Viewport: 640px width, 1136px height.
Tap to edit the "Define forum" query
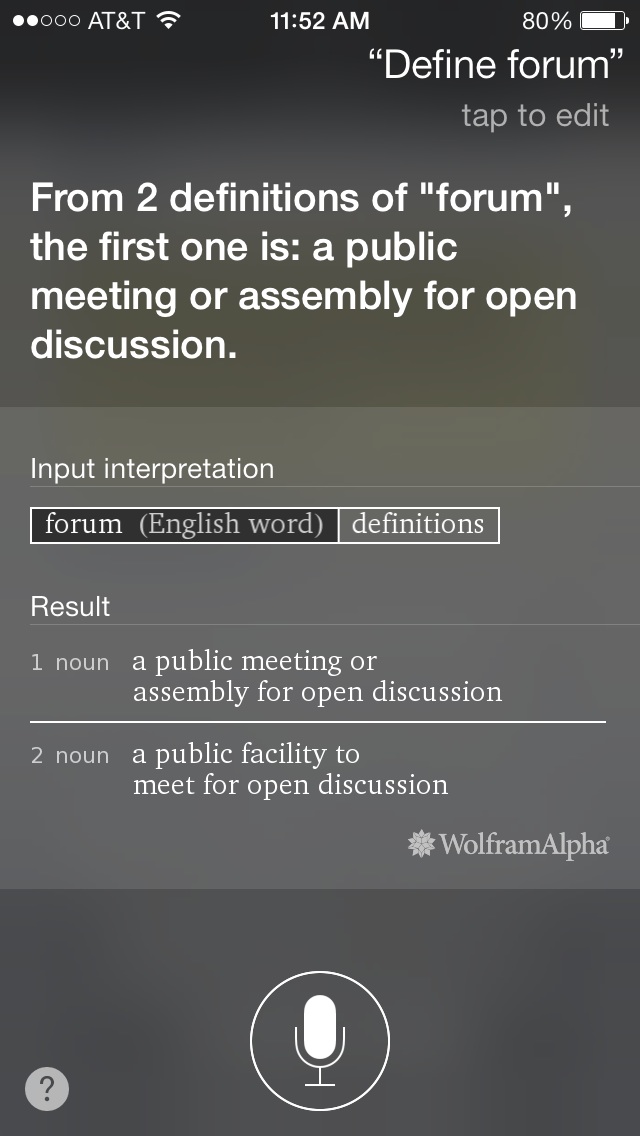(x=535, y=116)
